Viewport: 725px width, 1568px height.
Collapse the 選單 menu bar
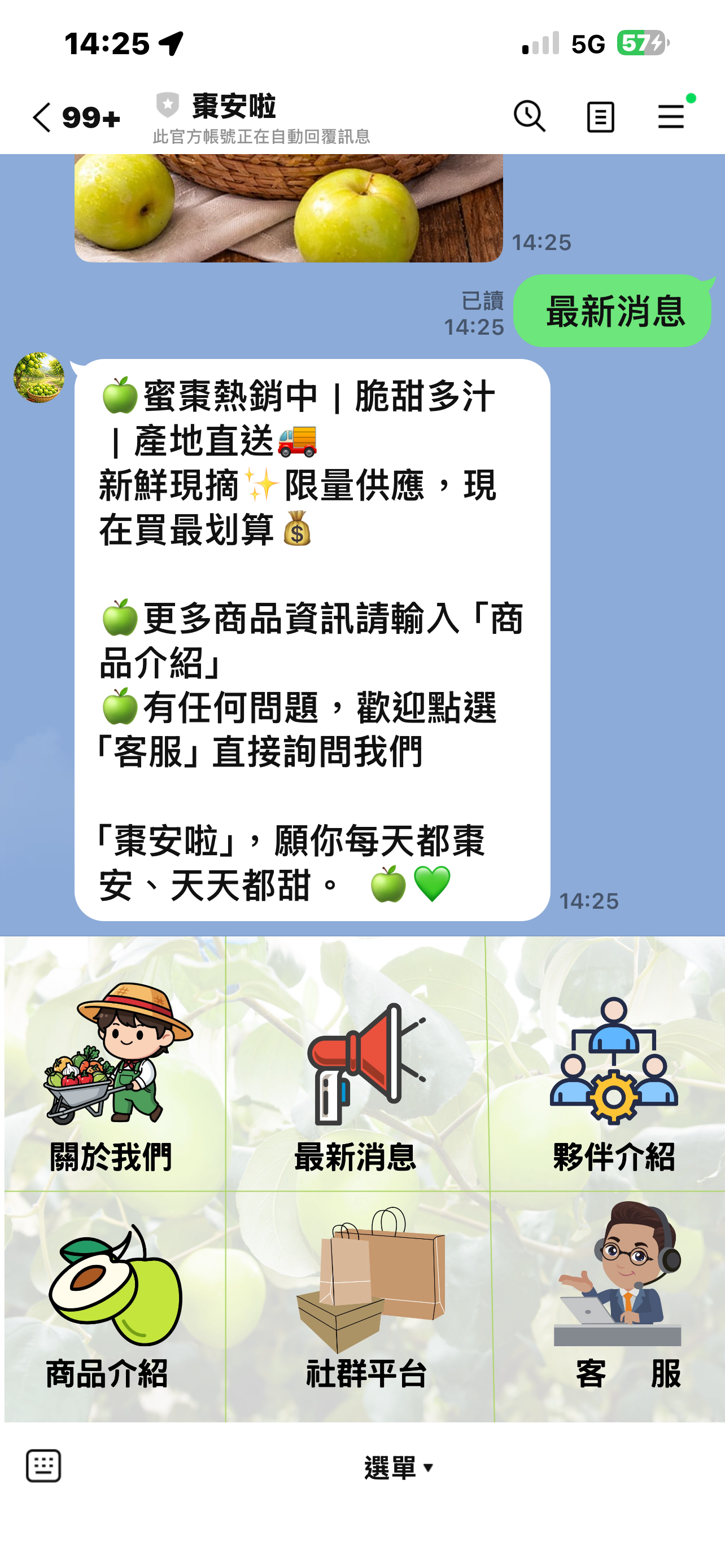tap(399, 1468)
